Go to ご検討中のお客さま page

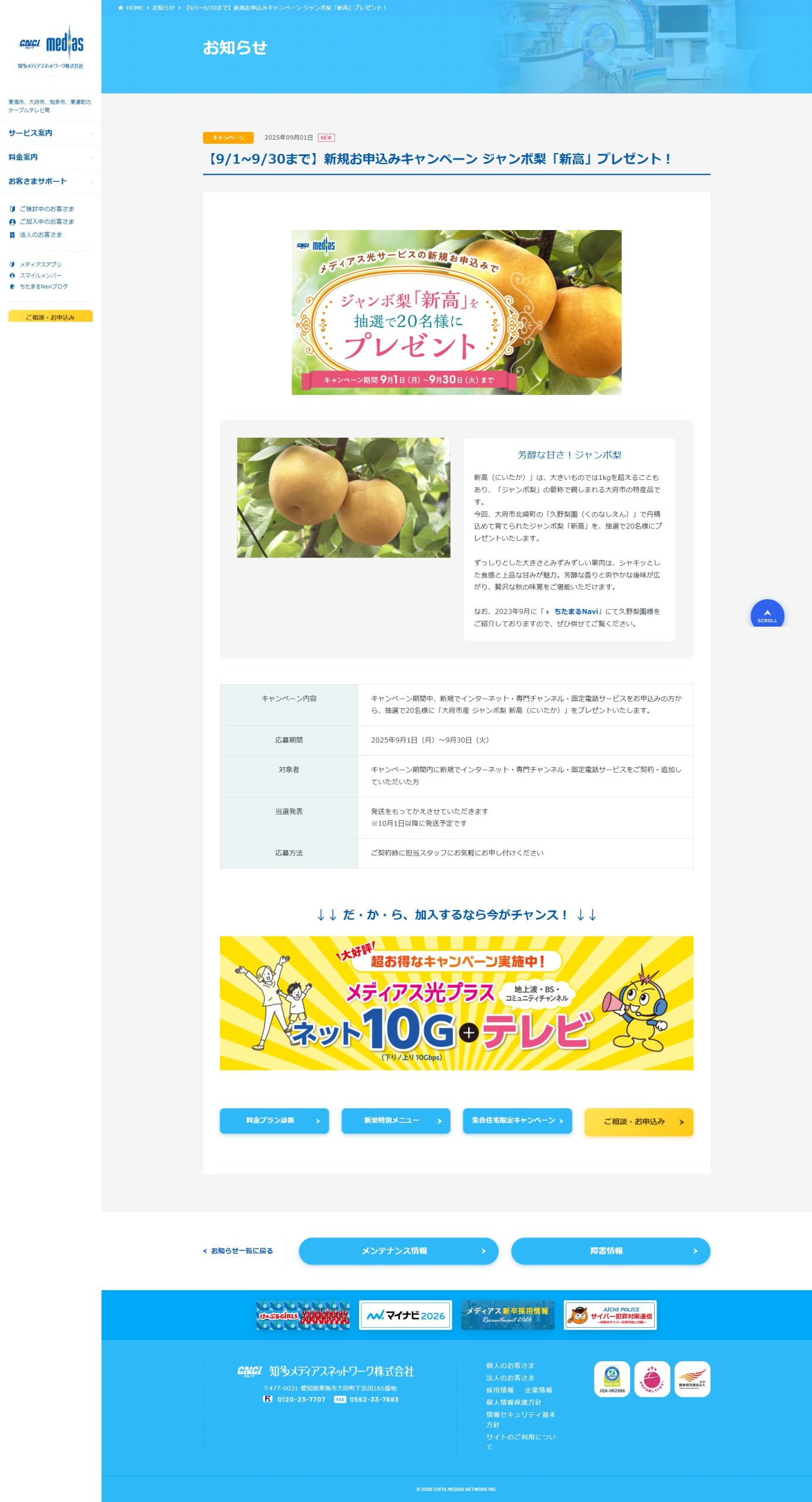click(x=46, y=209)
